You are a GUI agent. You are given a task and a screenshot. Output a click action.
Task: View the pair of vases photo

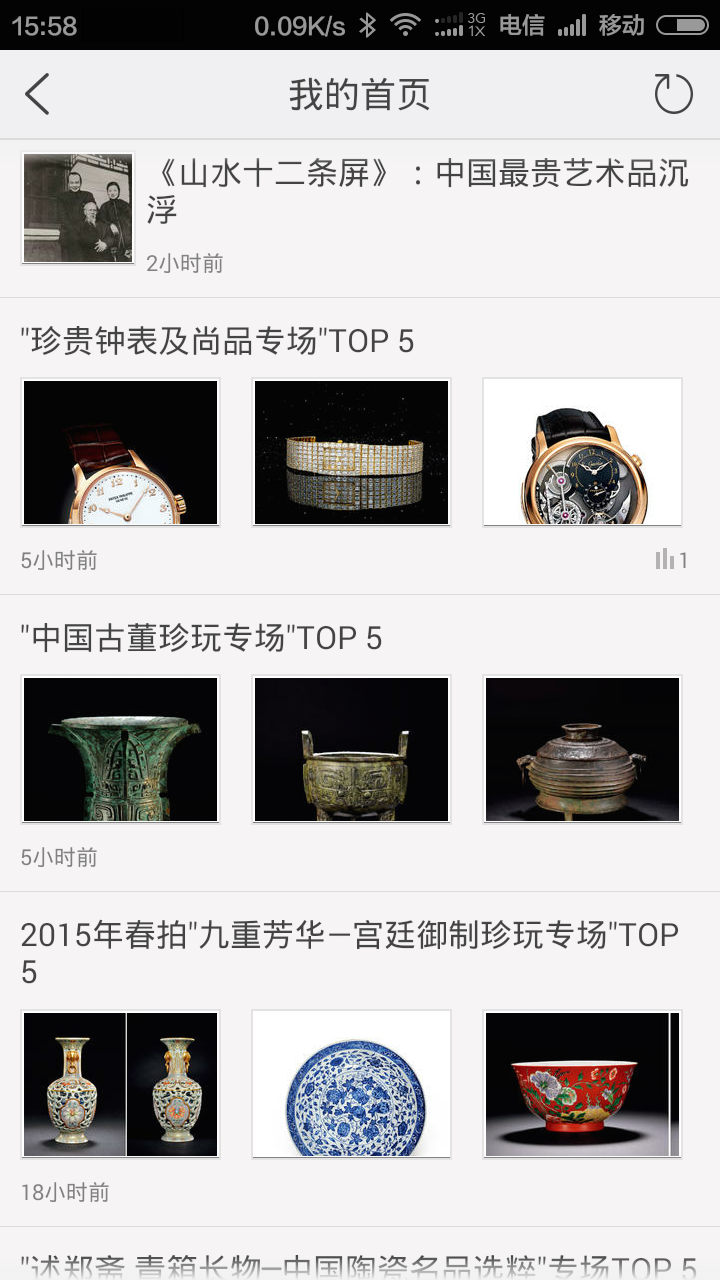pyautogui.click(x=120, y=1084)
